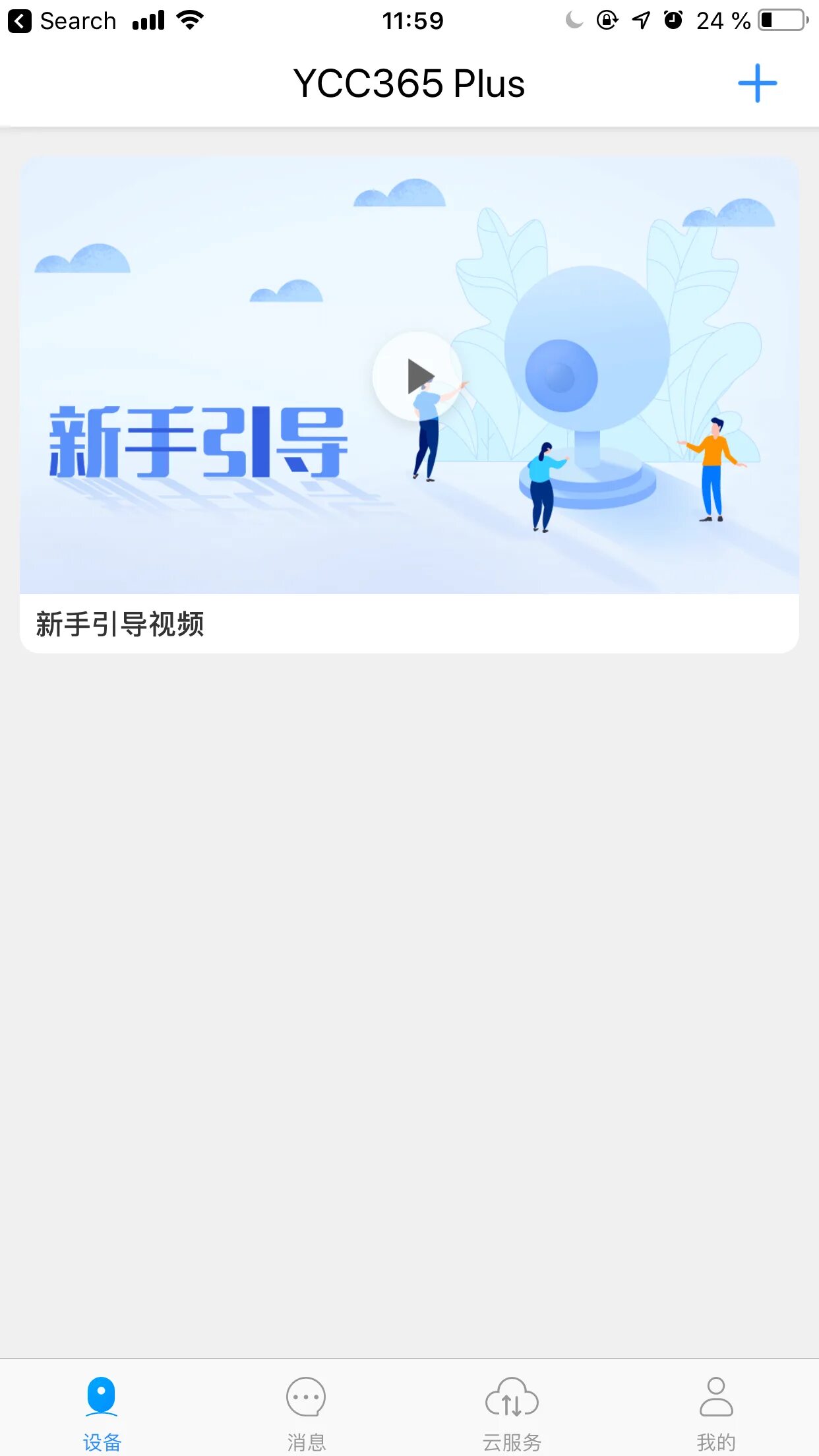819x1456 pixels.
Task: Play the 新手引导 beginner guide video
Action: coord(417,377)
